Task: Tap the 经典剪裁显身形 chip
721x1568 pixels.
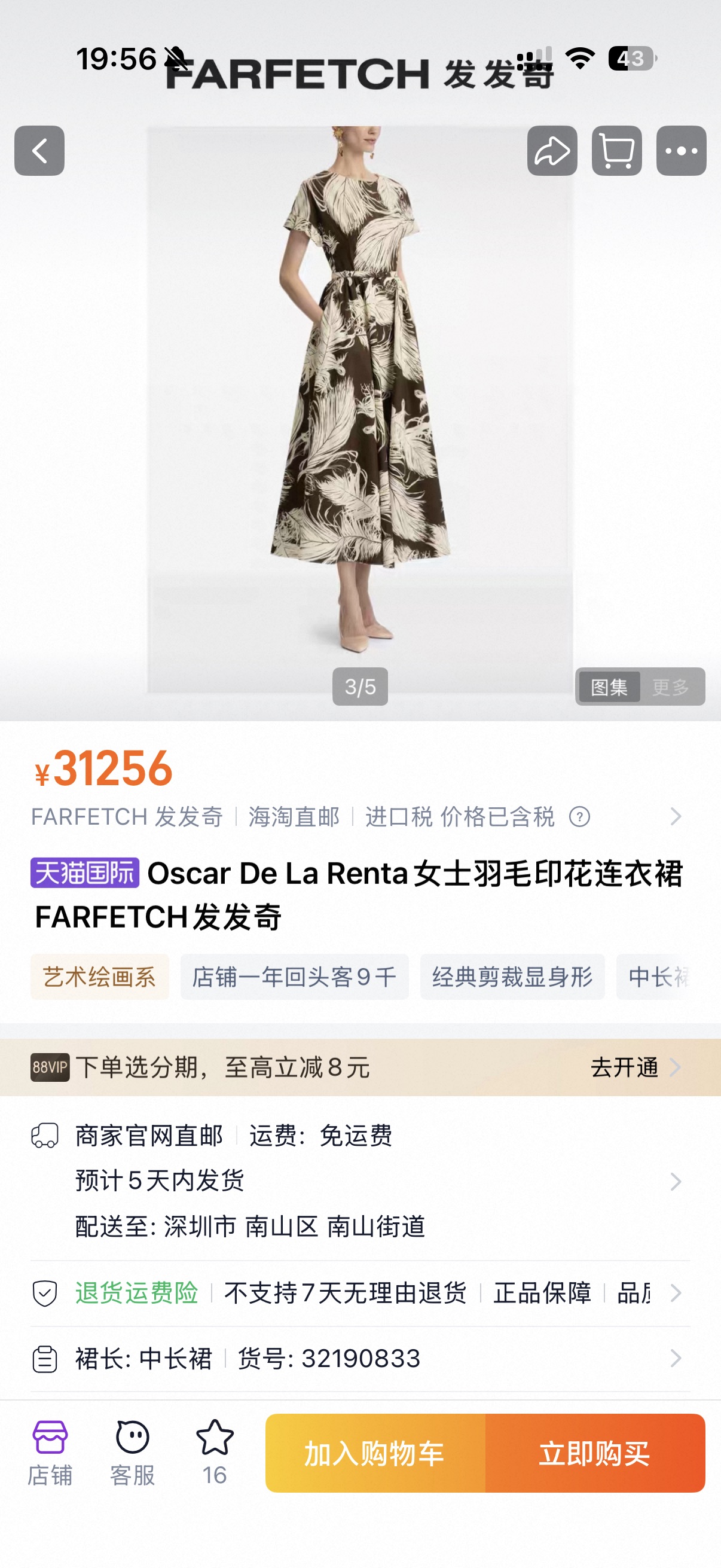Action: [512, 977]
